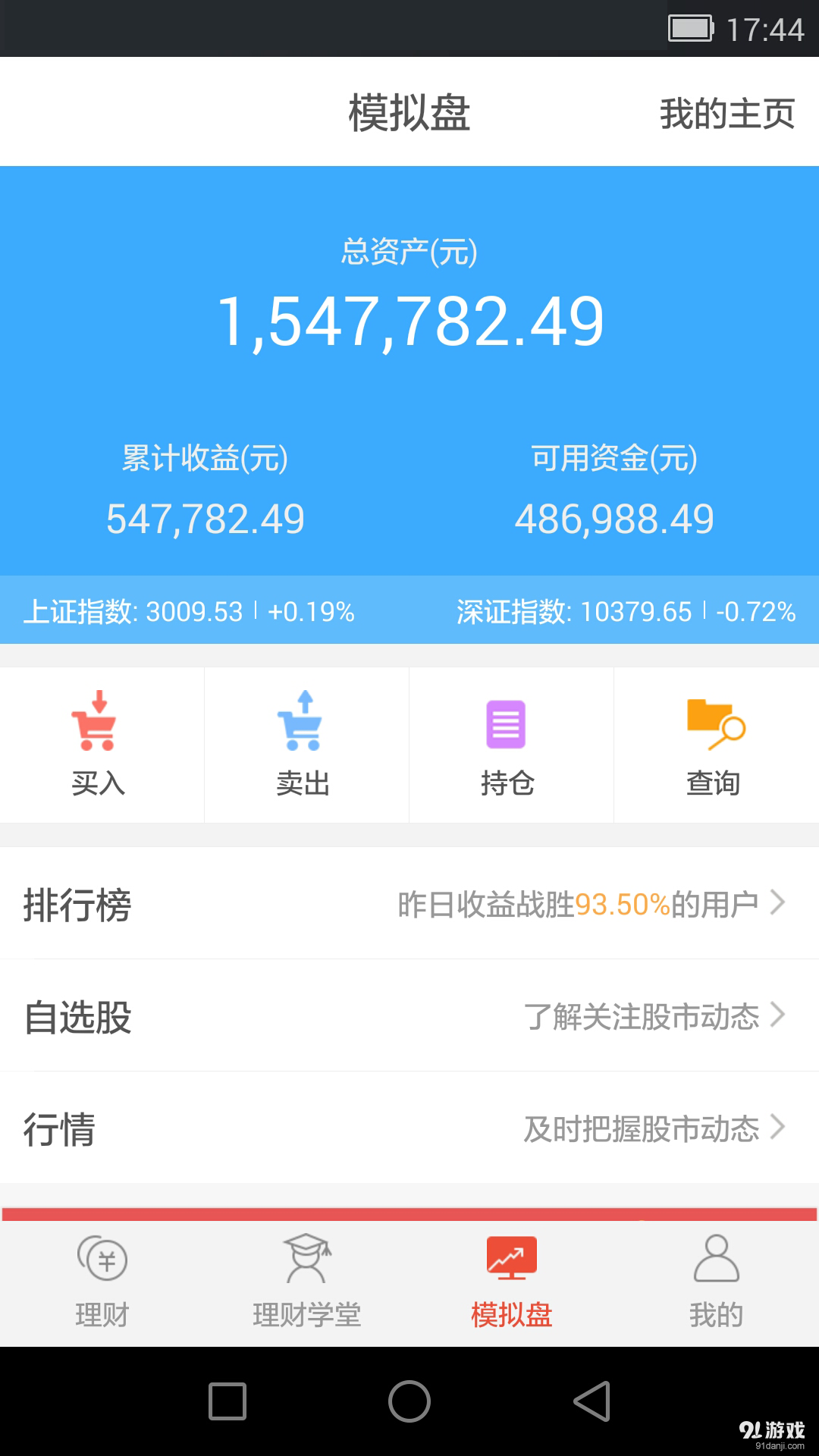Click the 上证指数 3009.53 index text
Screen dimensions: 819x1456
[190, 610]
